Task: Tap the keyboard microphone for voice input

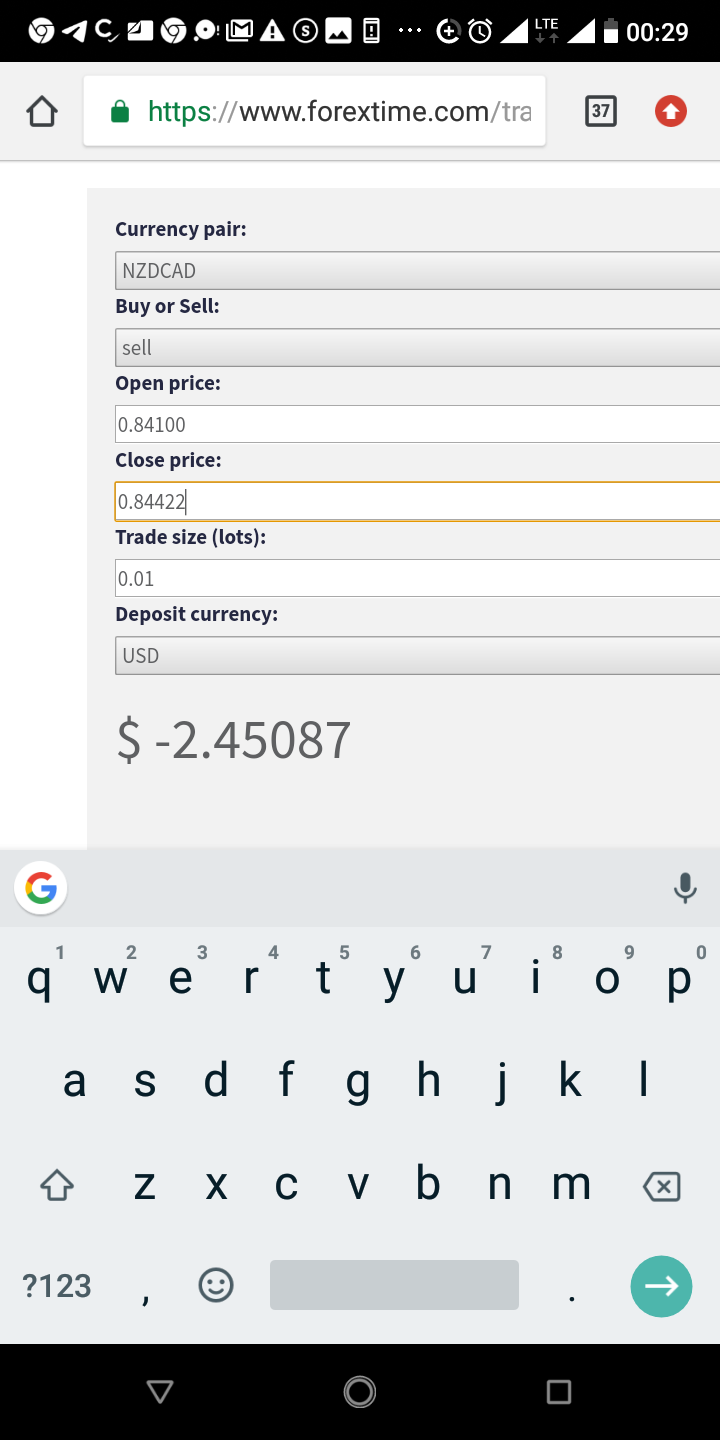Action: pyautogui.click(x=685, y=888)
